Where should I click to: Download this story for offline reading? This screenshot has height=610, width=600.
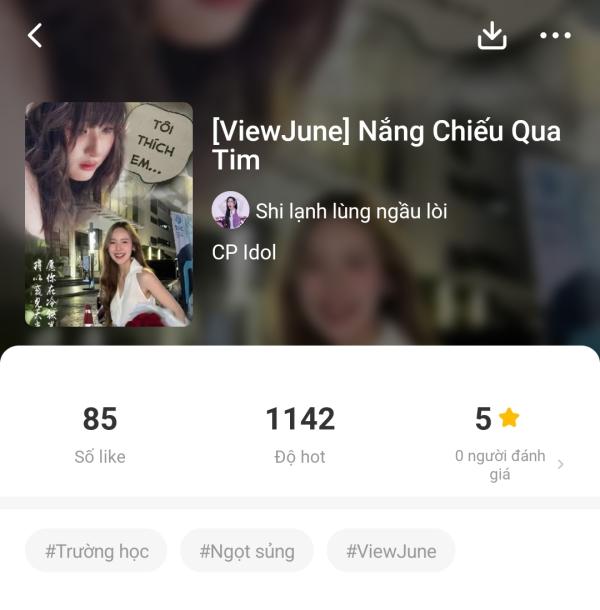[x=491, y=36]
